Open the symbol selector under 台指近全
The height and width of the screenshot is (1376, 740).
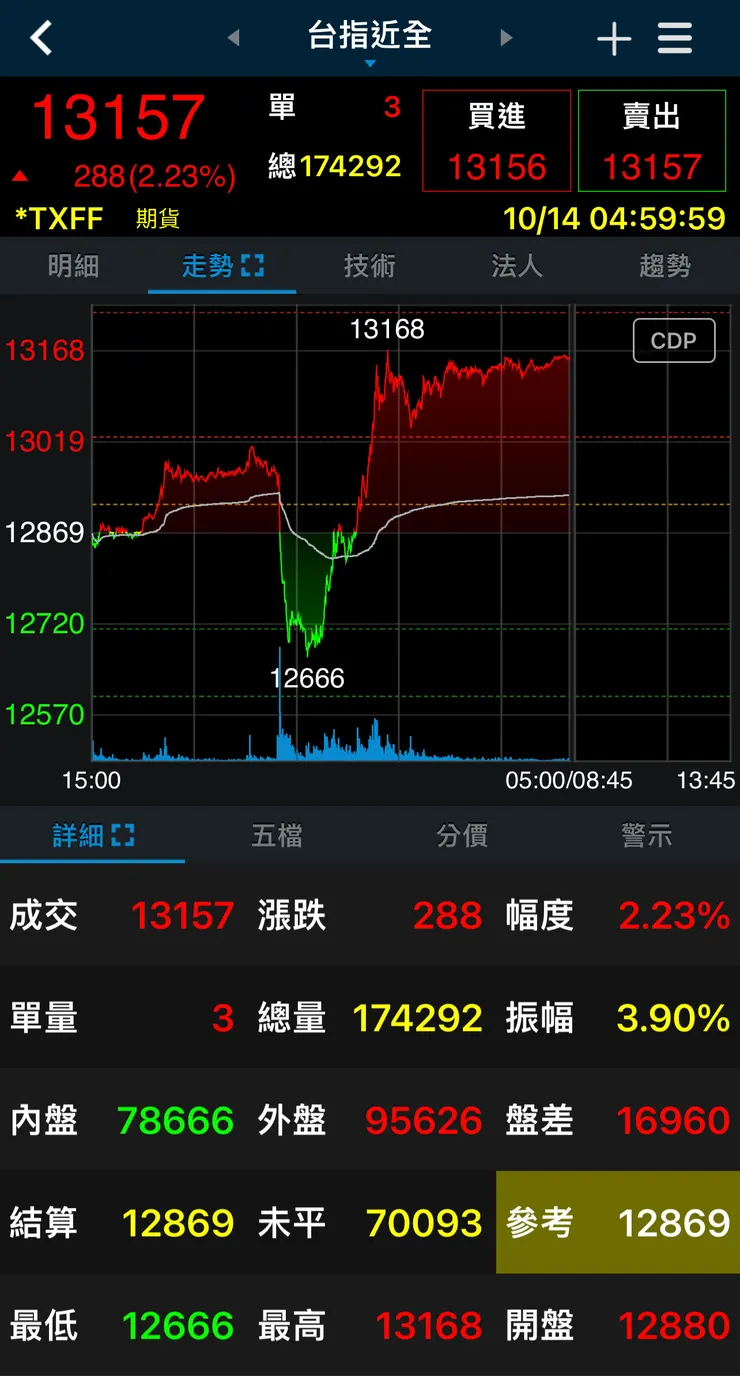(x=369, y=38)
